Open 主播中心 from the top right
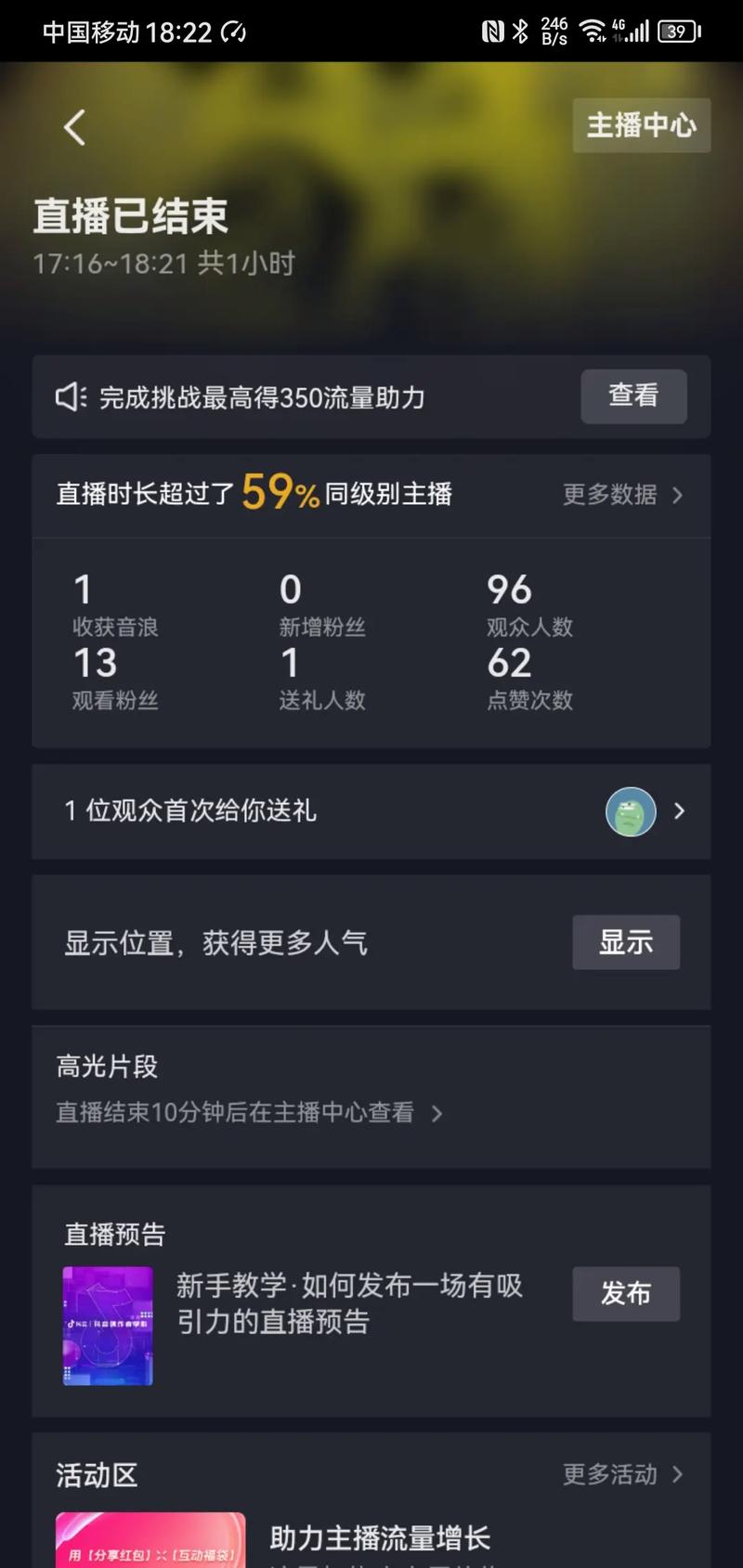This screenshot has width=743, height=1568. (641, 125)
